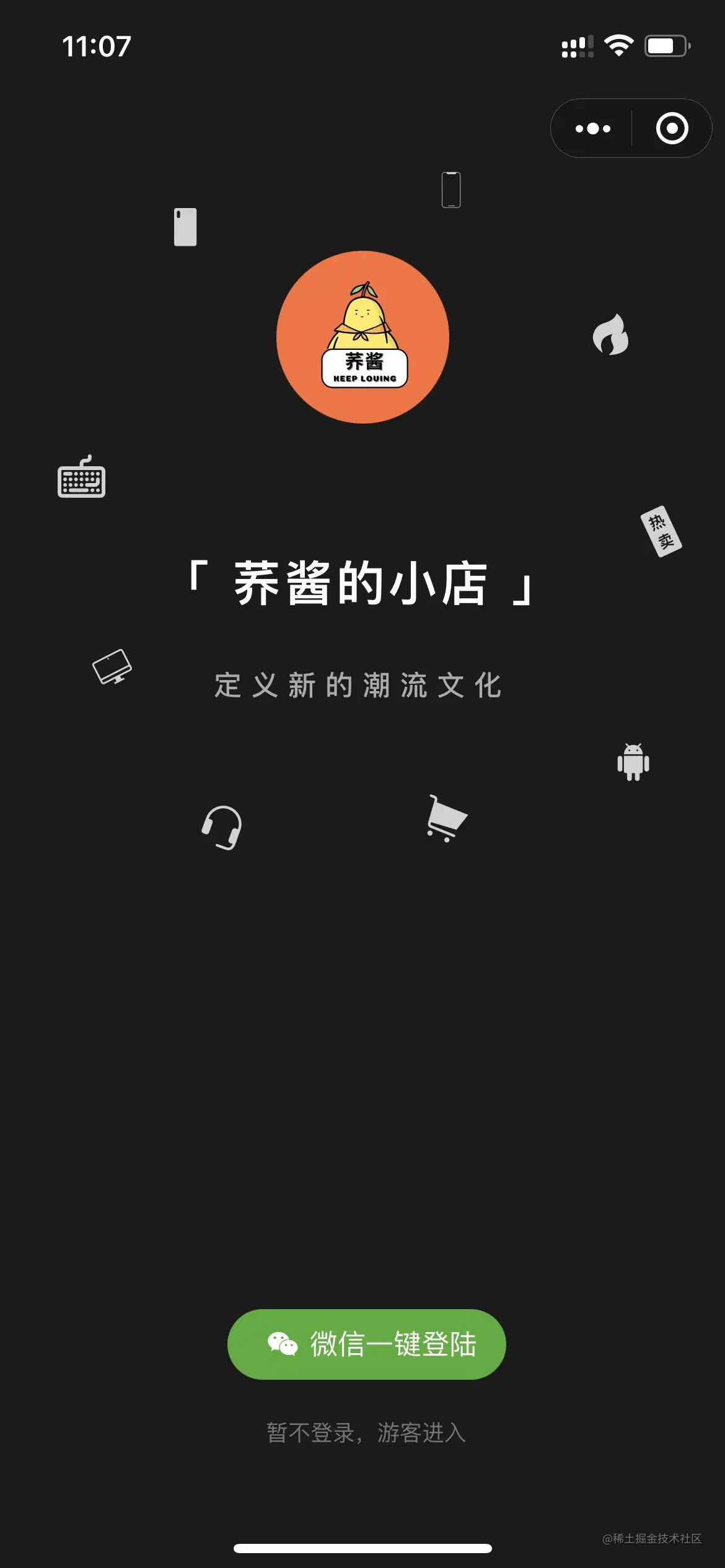725x1568 pixels.
Task: Open the mini program more options menu
Action: tap(592, 129)
